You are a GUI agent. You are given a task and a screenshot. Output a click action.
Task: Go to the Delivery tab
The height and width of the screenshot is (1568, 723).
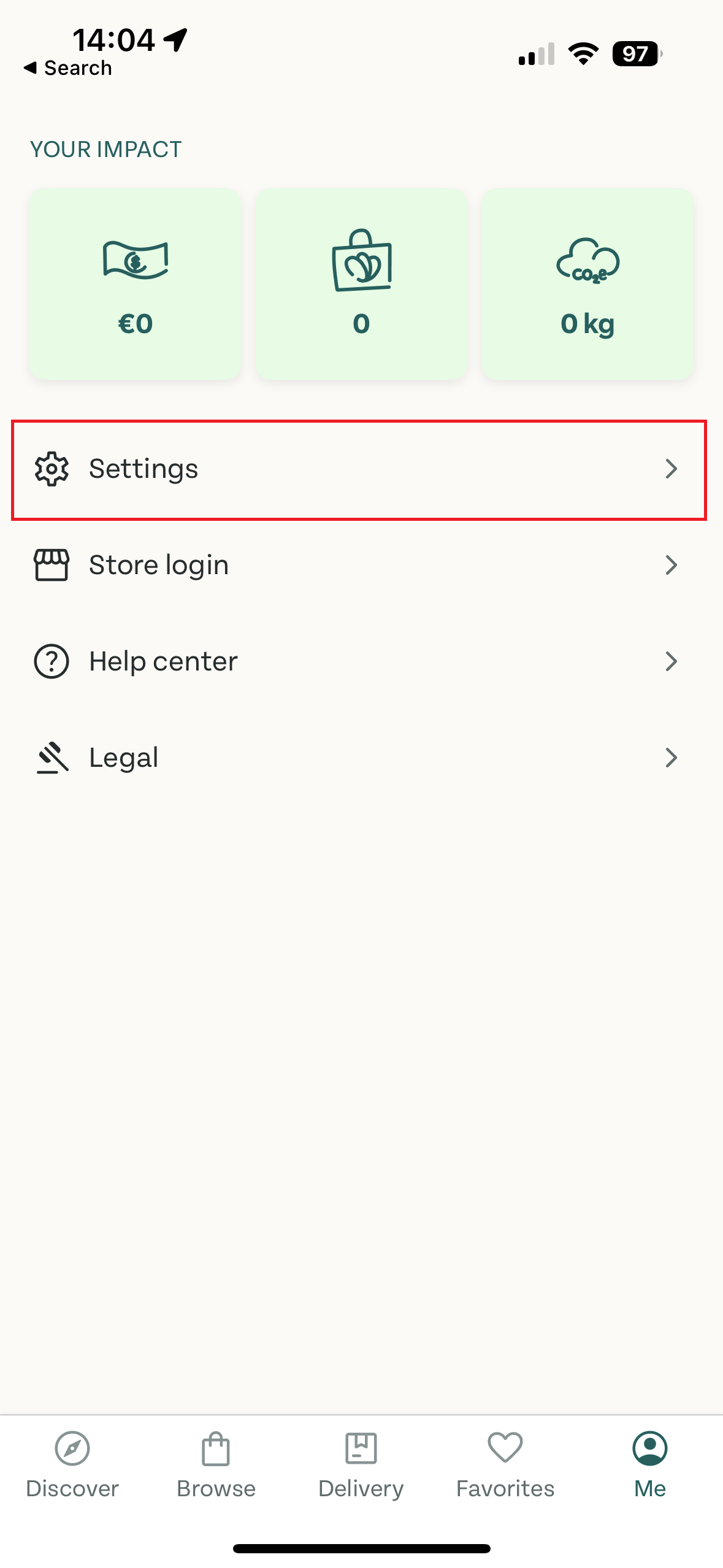tap(361, 1464)
